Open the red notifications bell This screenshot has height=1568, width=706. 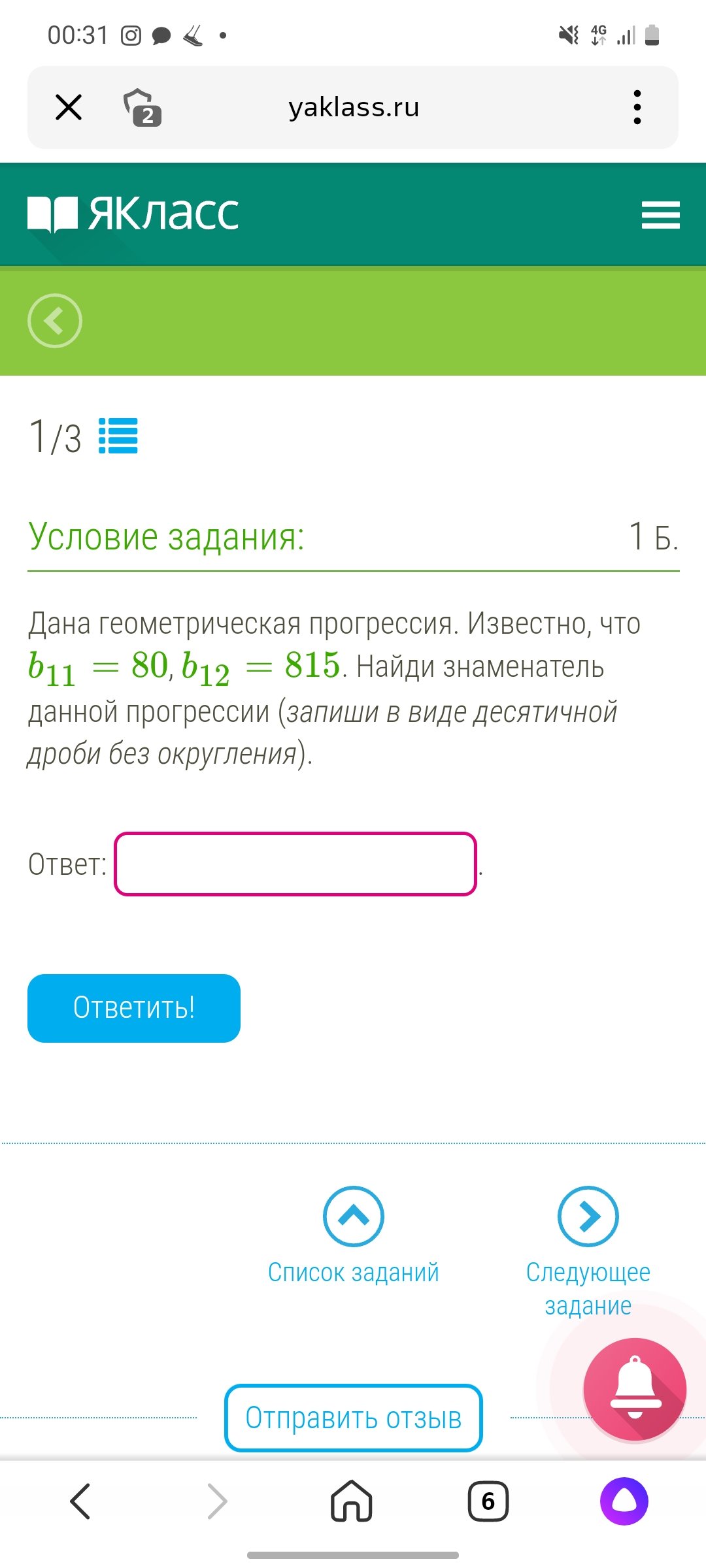click(635, 1389)
